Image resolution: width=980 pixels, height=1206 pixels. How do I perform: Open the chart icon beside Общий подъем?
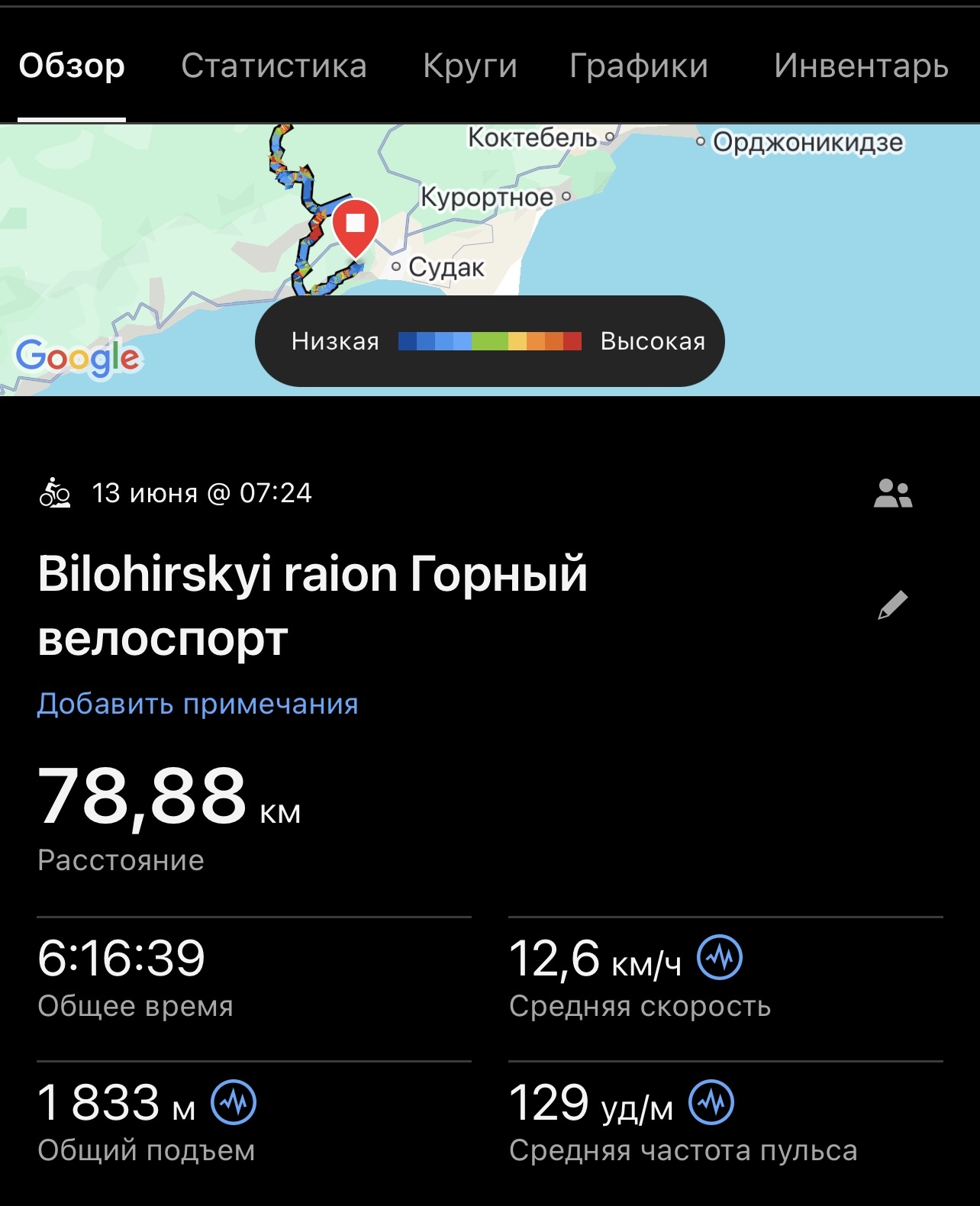tap(234, 1102)
